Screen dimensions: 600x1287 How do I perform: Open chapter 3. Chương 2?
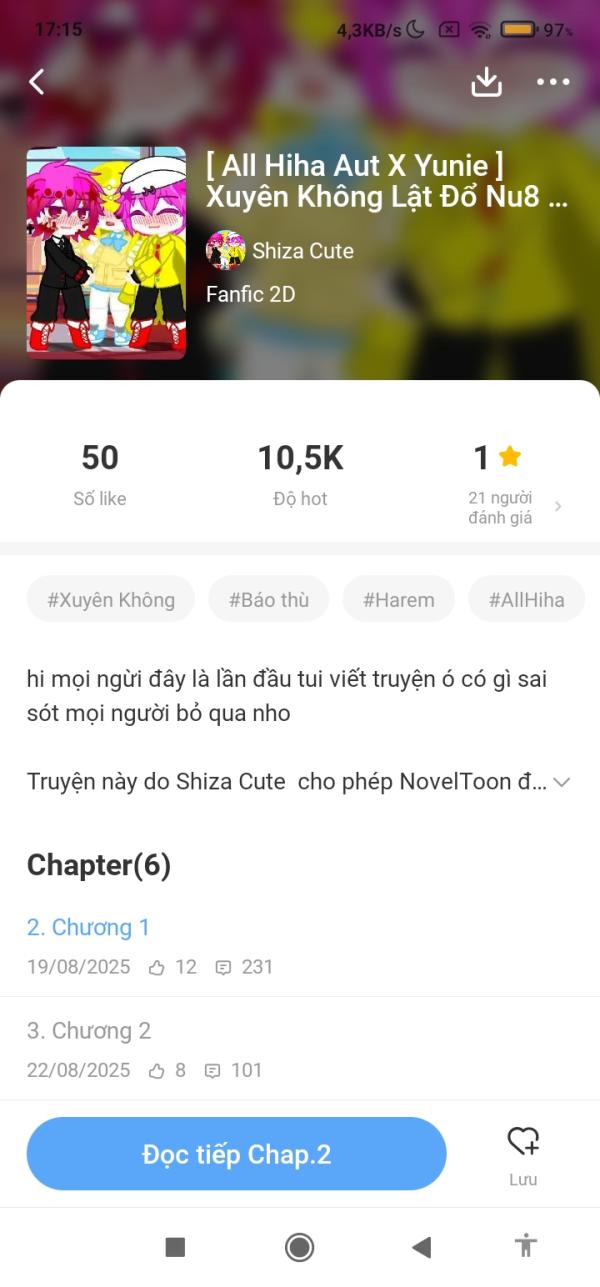point(89,1030)
